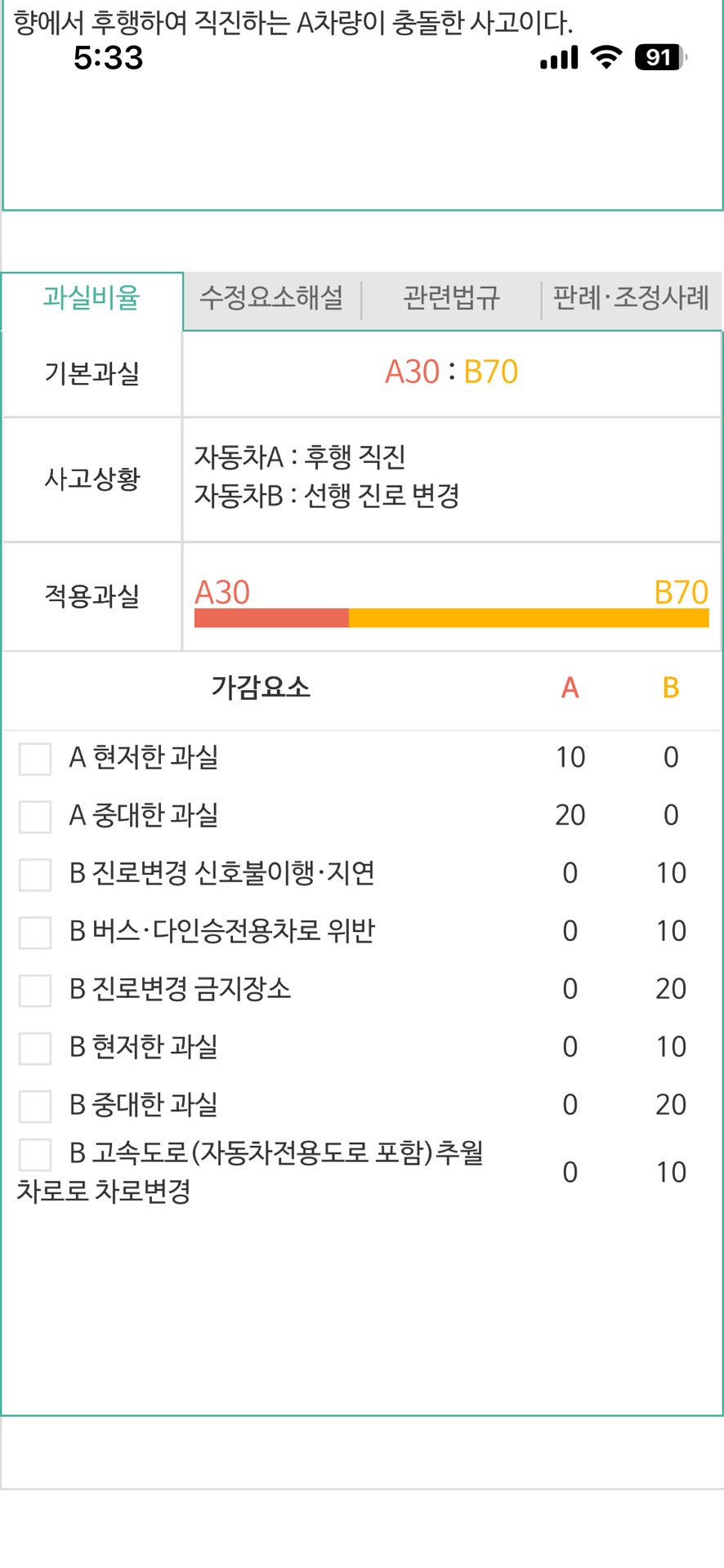Enable B 버스·다인승전용차로 위반 checkbox
724x1568 pixels.
pyautogui.click(x=35, y=933)
